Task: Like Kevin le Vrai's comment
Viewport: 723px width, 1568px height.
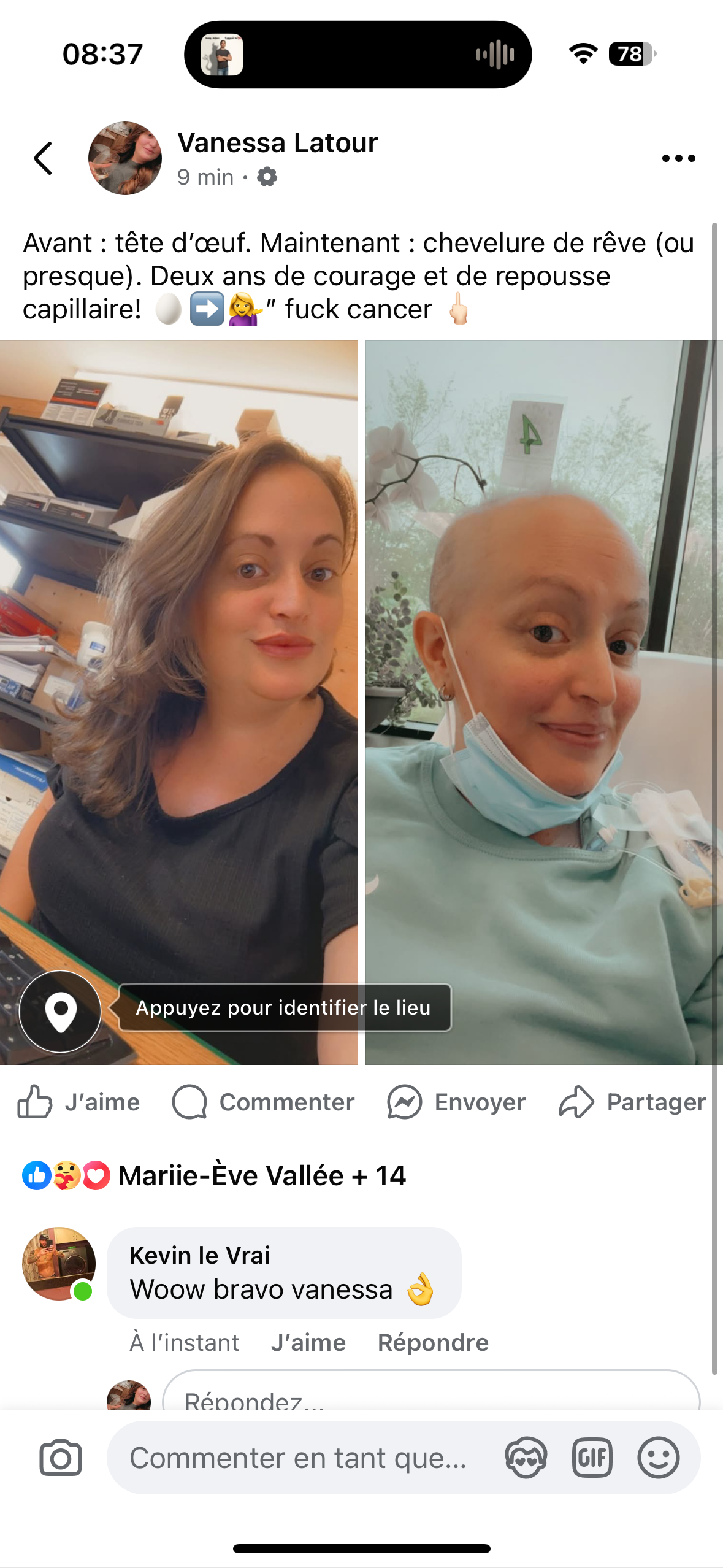Action: coord(308,1343)
